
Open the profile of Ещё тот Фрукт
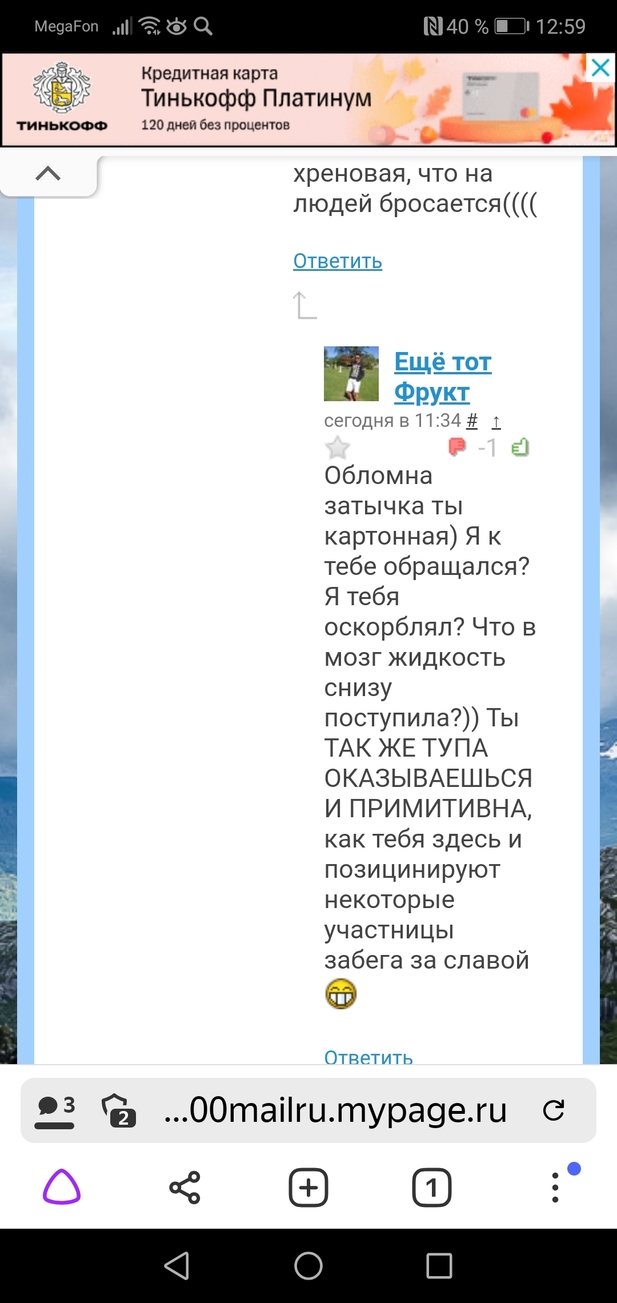(443, 376)
